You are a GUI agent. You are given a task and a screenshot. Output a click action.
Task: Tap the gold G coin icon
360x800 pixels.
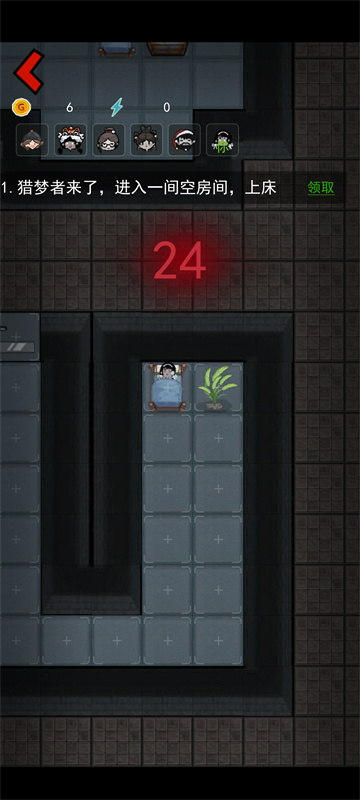(21, 108)
